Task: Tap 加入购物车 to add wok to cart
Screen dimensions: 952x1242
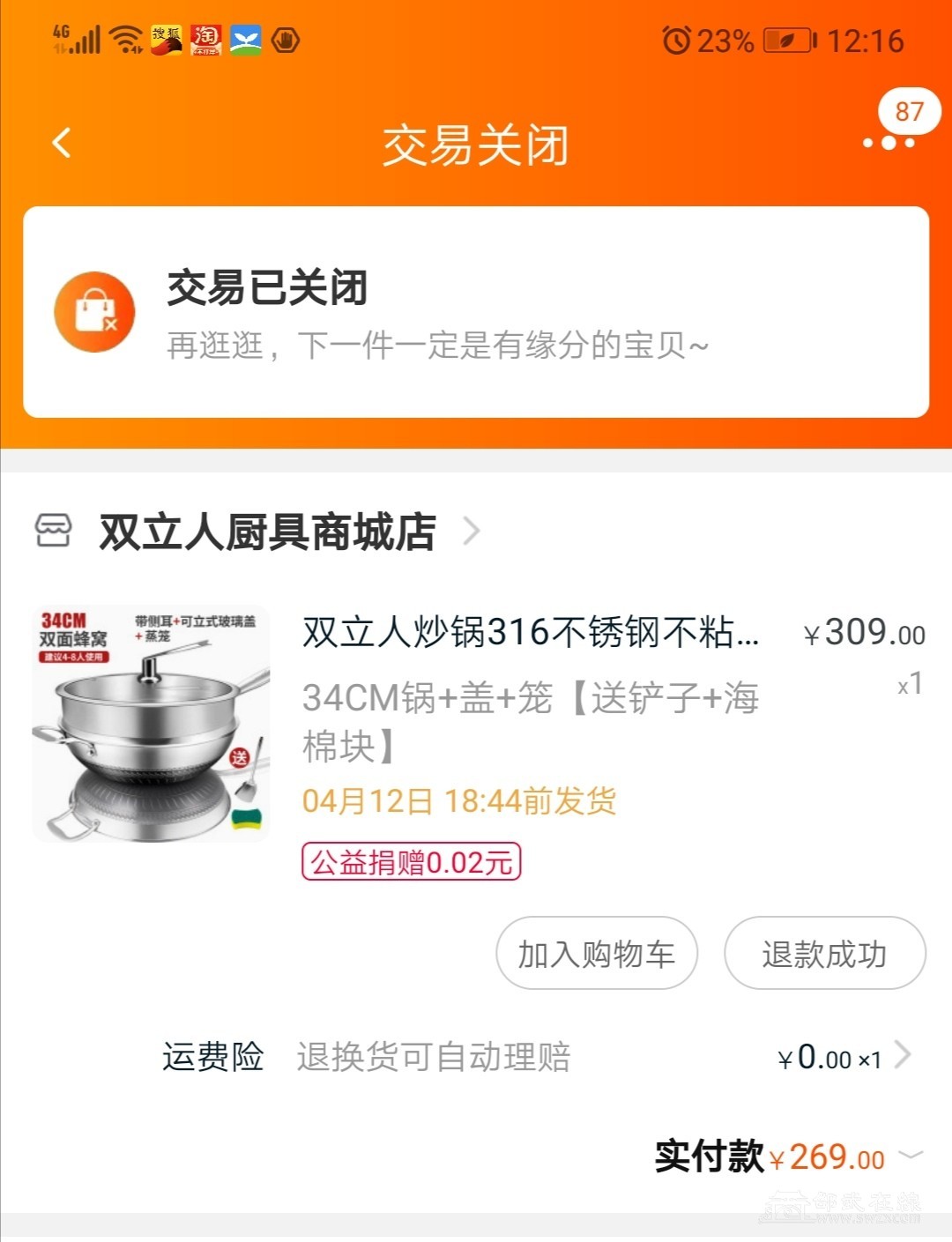Action: 597,954
